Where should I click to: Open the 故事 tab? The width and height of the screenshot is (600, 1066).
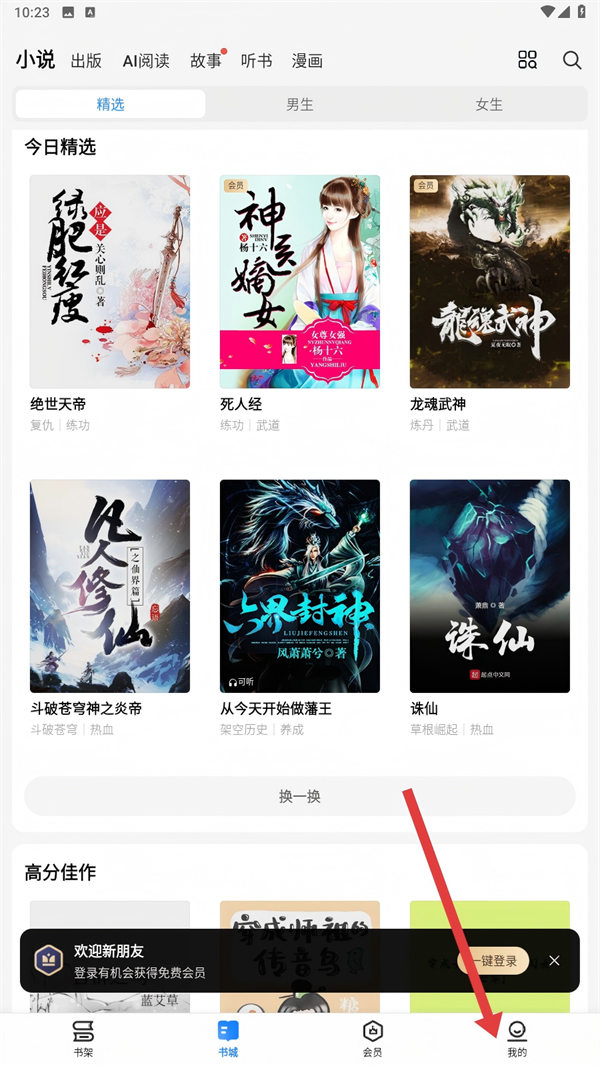tap(206, 61)
